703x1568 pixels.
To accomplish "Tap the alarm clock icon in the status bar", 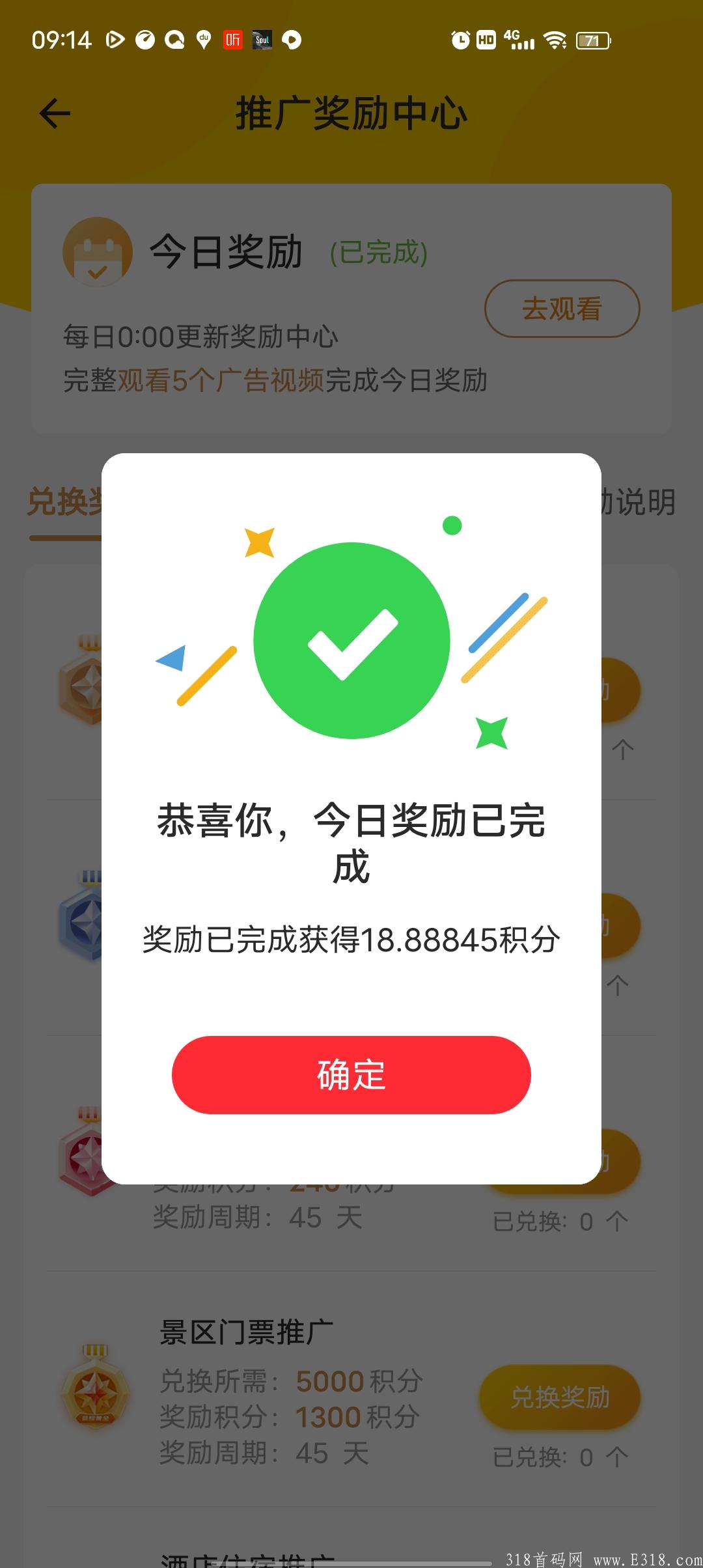I will pos(462,40).
